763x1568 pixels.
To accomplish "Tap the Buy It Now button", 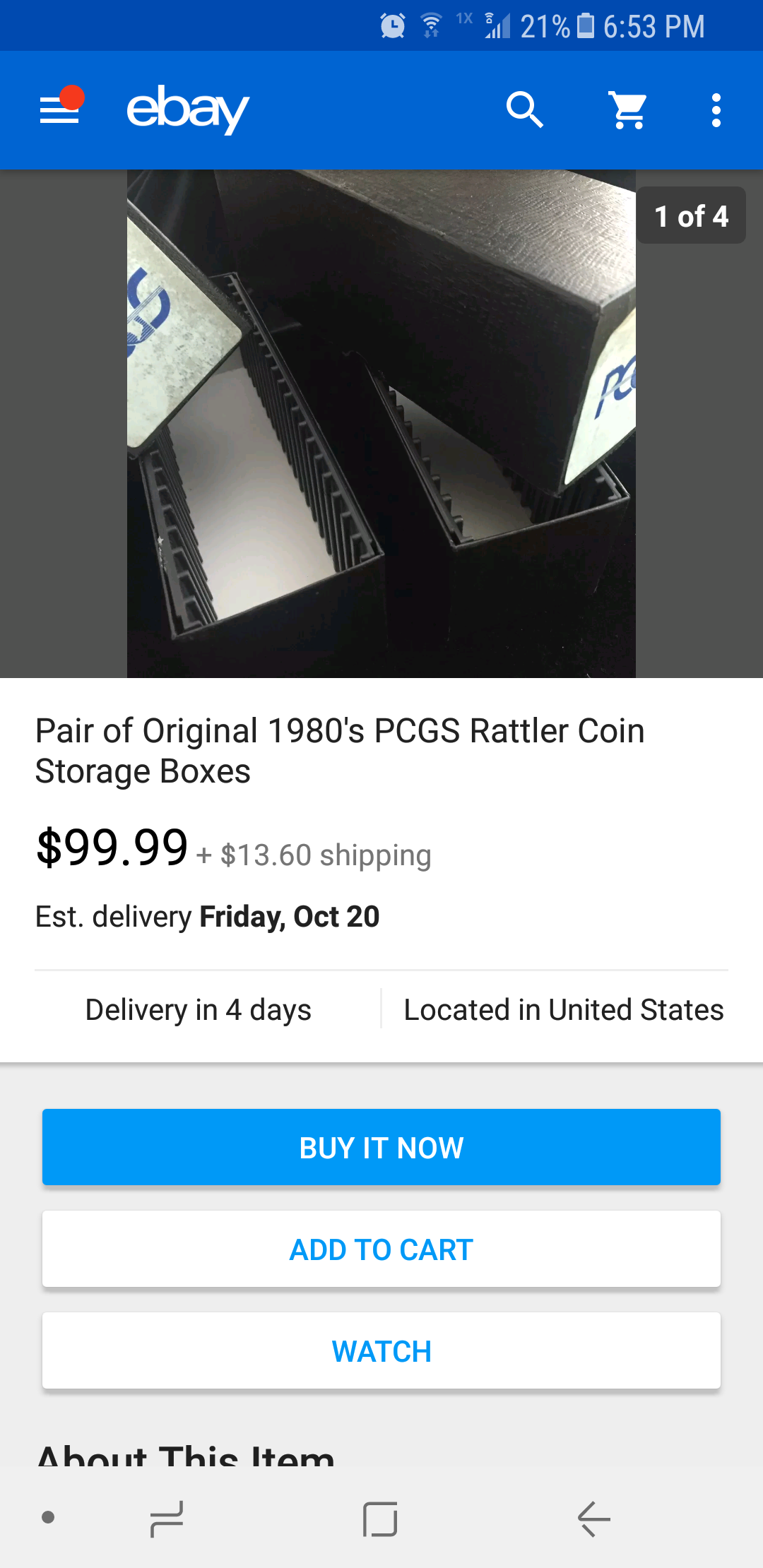I will coord(381,1147).
